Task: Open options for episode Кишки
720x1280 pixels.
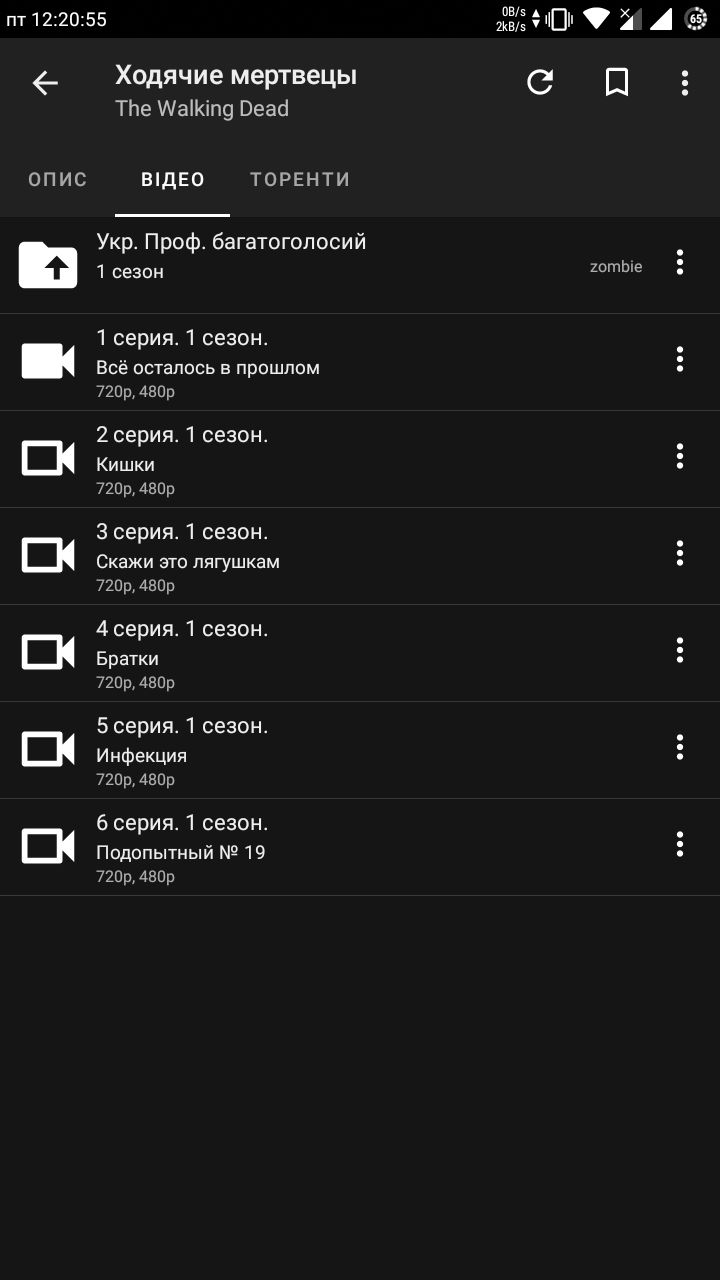Action: (x=680, y=456)
